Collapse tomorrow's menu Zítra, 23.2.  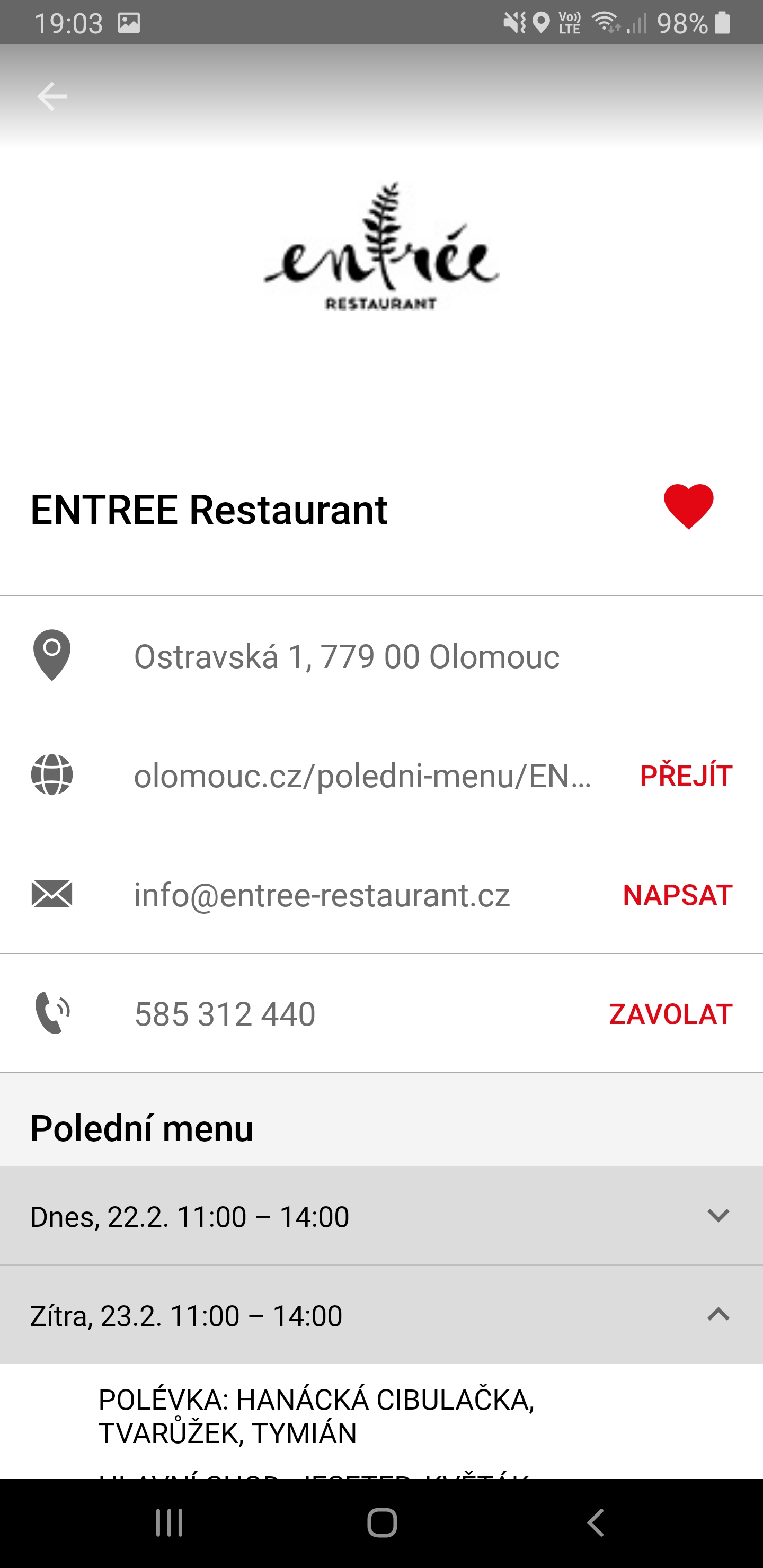[x=381, y=1315]
